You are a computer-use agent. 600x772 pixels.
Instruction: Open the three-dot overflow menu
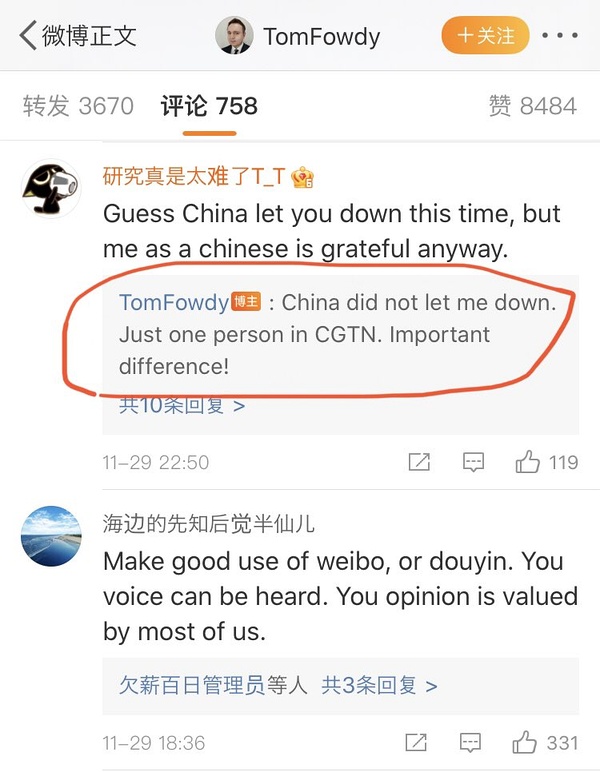click(x=559, y=36)
